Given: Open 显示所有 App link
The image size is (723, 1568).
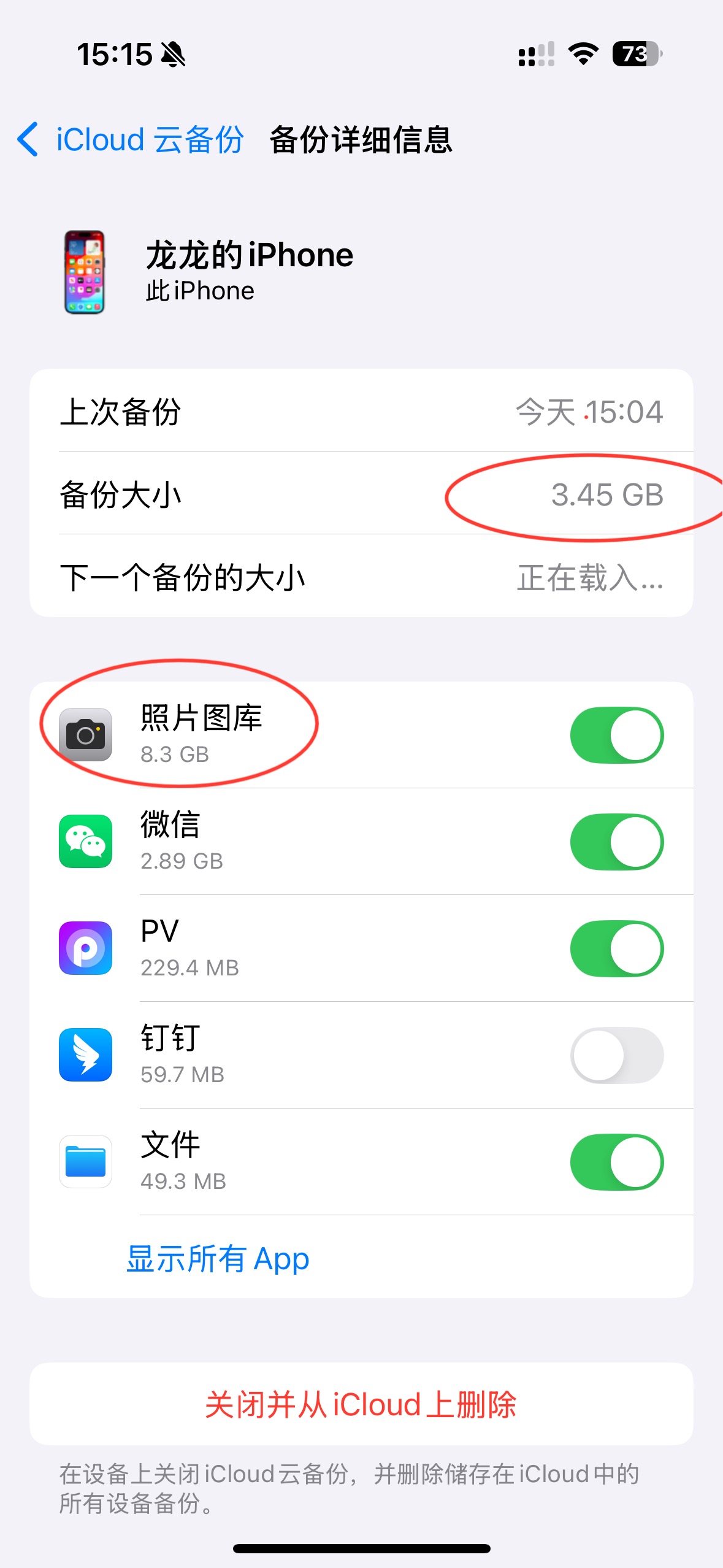Looking at the screenshot, I should [218, 1259].
